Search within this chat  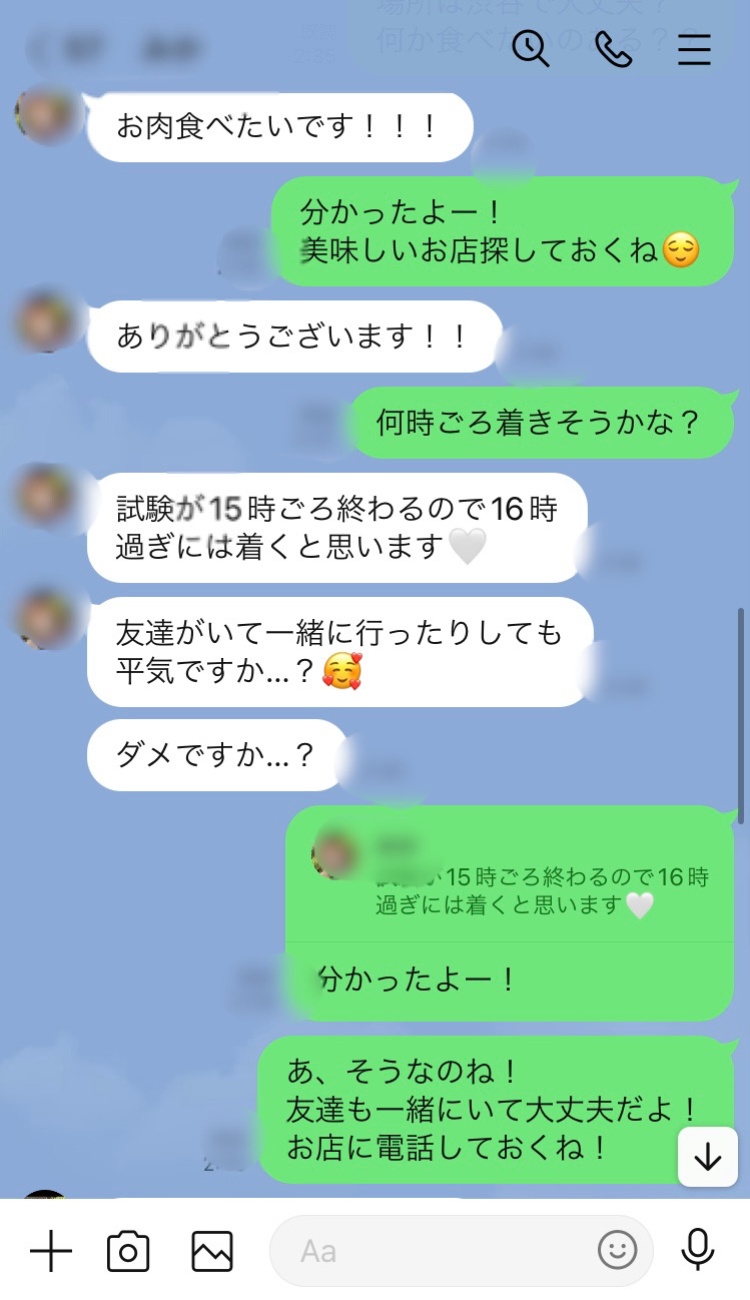530,48
